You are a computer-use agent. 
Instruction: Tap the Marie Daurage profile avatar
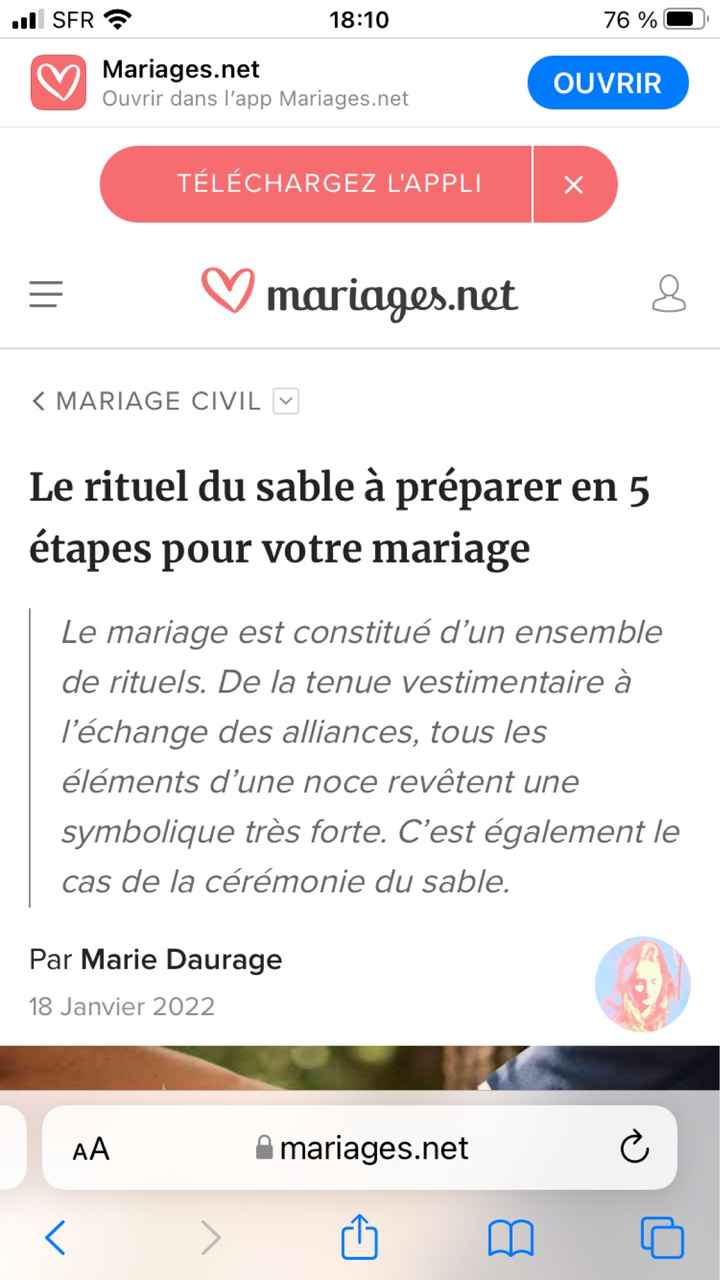(x=643, y=984)
